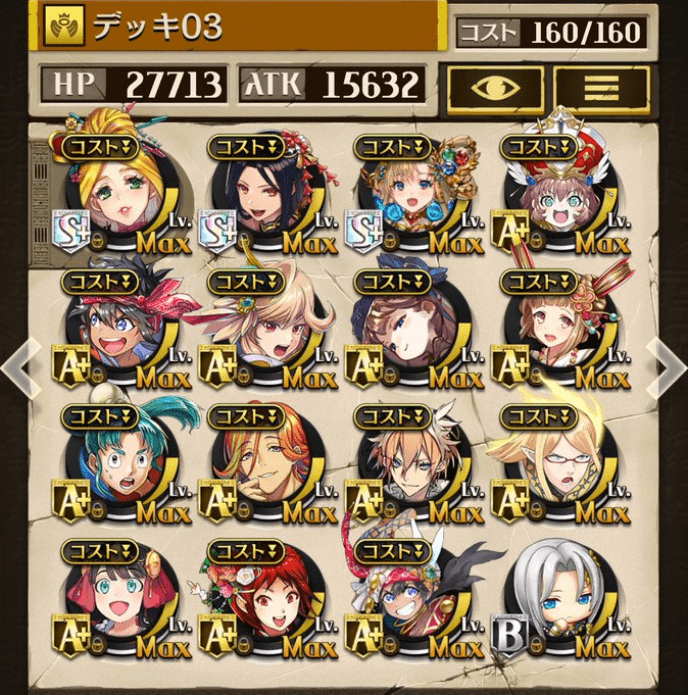Open the hamburger list menu
The height and width of the screenshot is (695, 688).
coord(601,89)
